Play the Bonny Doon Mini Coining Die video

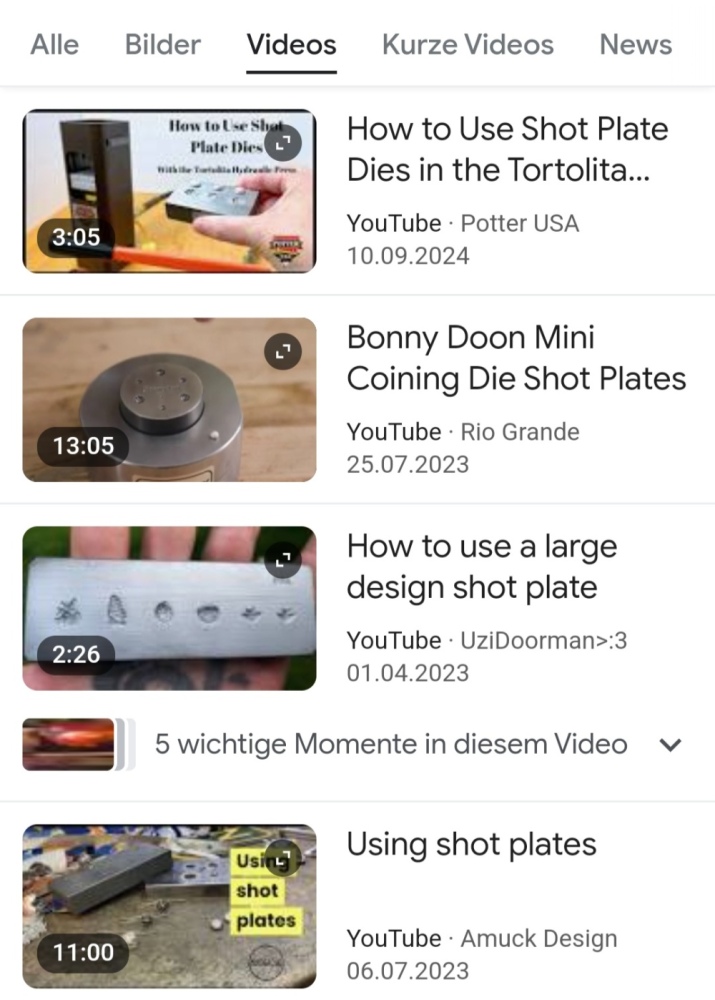click(516, 358)
